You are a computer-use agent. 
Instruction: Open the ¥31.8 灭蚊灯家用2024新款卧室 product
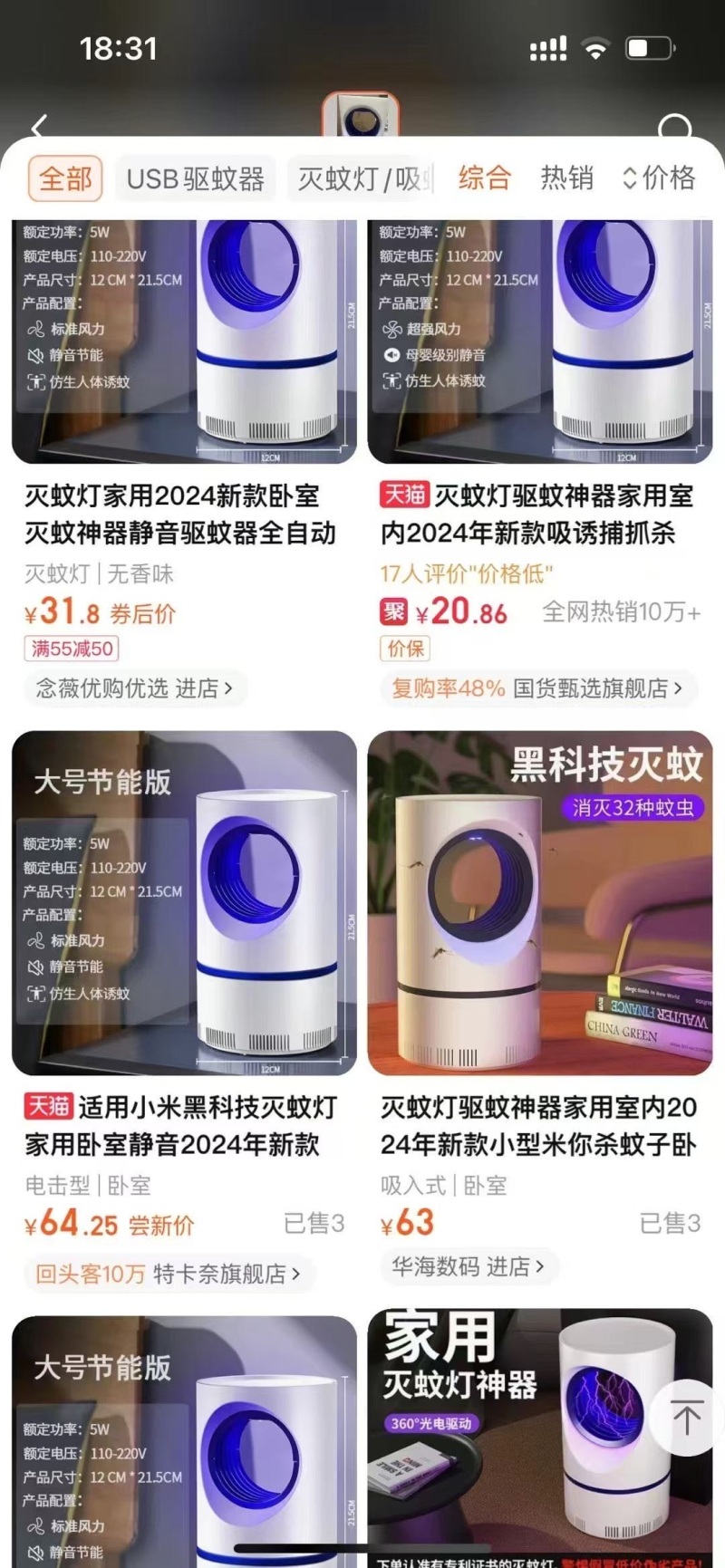click(x=181, y=514)
